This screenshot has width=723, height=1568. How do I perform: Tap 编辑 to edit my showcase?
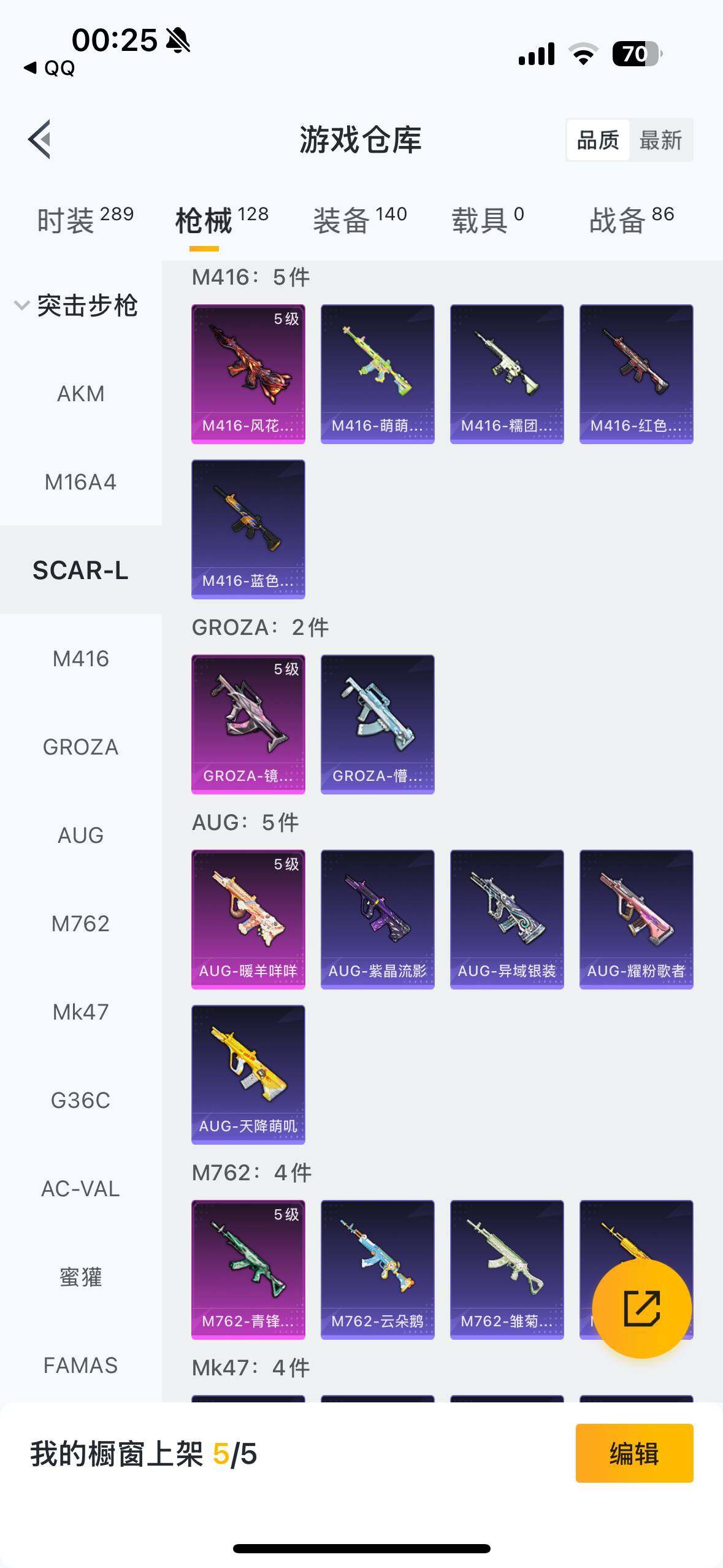pyautogui.click(x=634, y=1453)
